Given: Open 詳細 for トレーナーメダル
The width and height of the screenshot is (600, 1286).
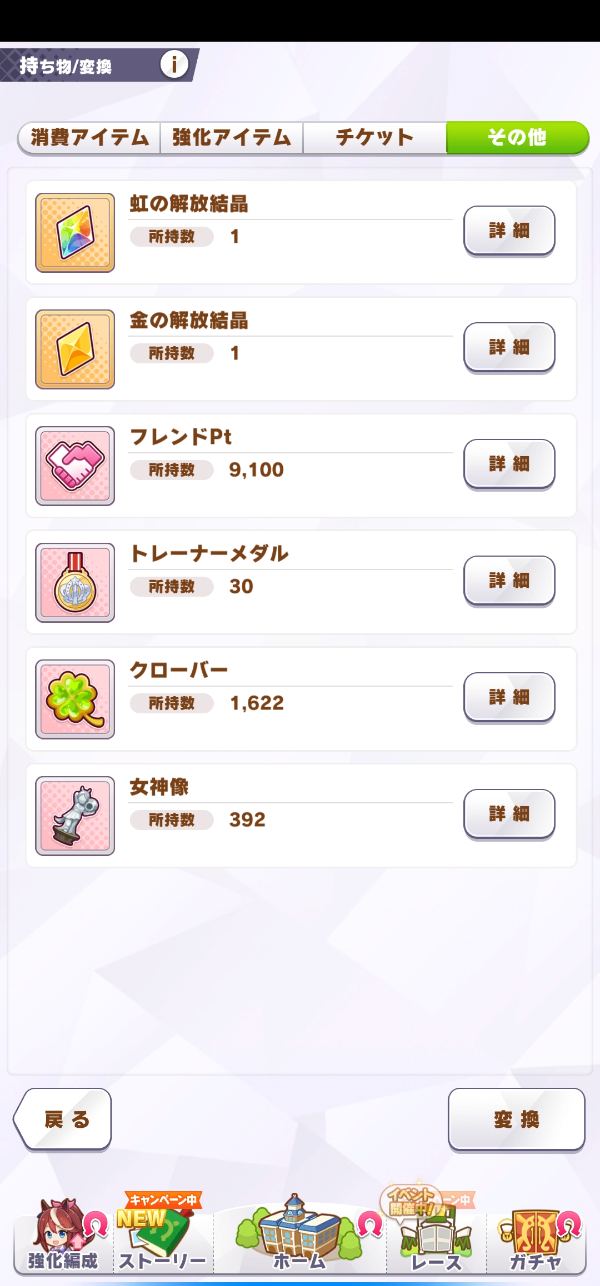Looking at the screenshot, I should click(x=509, y=581).
